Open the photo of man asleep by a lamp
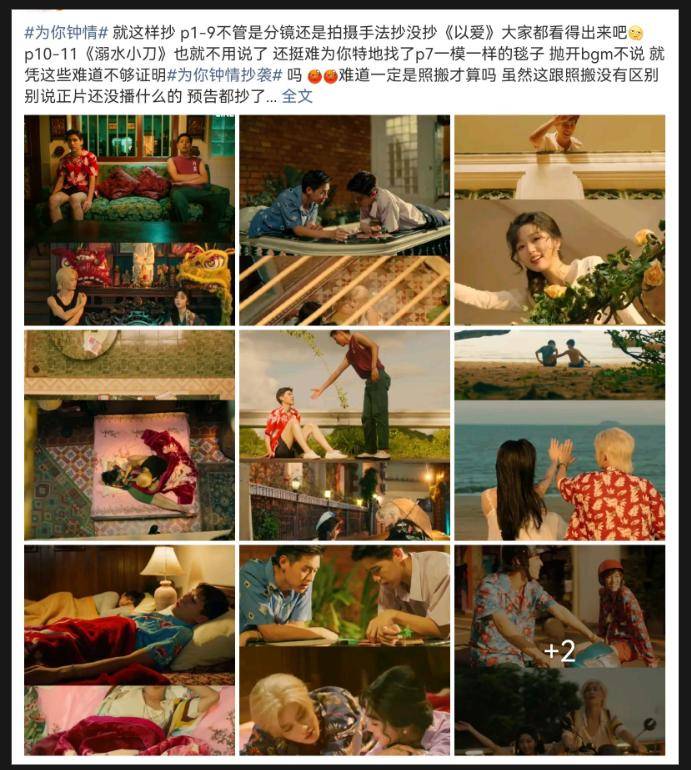The image size is (691, 770). coord(130,650)
